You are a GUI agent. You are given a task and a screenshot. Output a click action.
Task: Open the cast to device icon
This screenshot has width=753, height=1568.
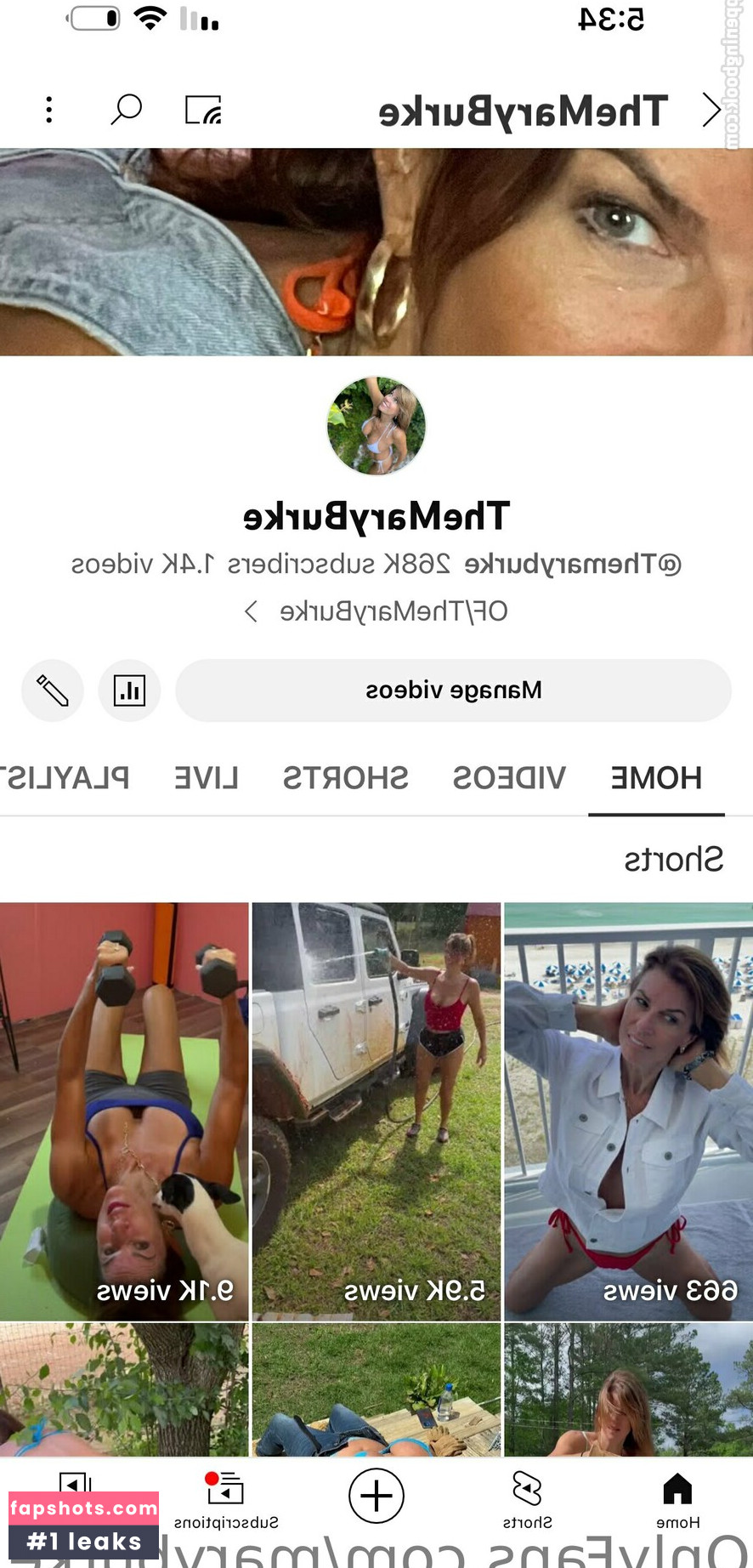click(203, 110)
